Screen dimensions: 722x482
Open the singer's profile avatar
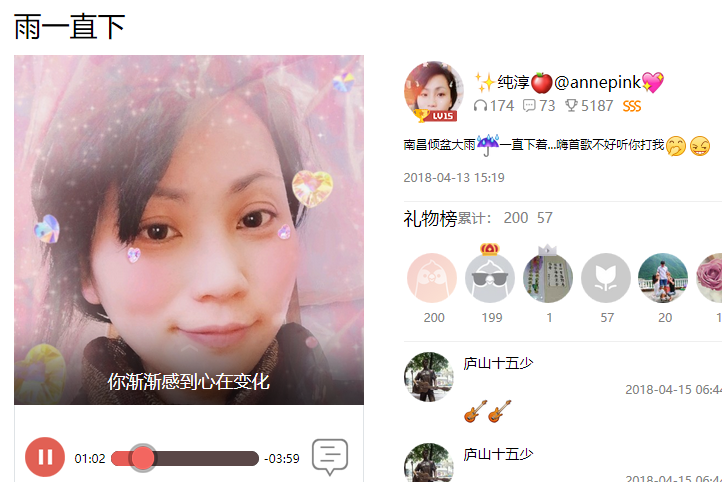point(433,92)
